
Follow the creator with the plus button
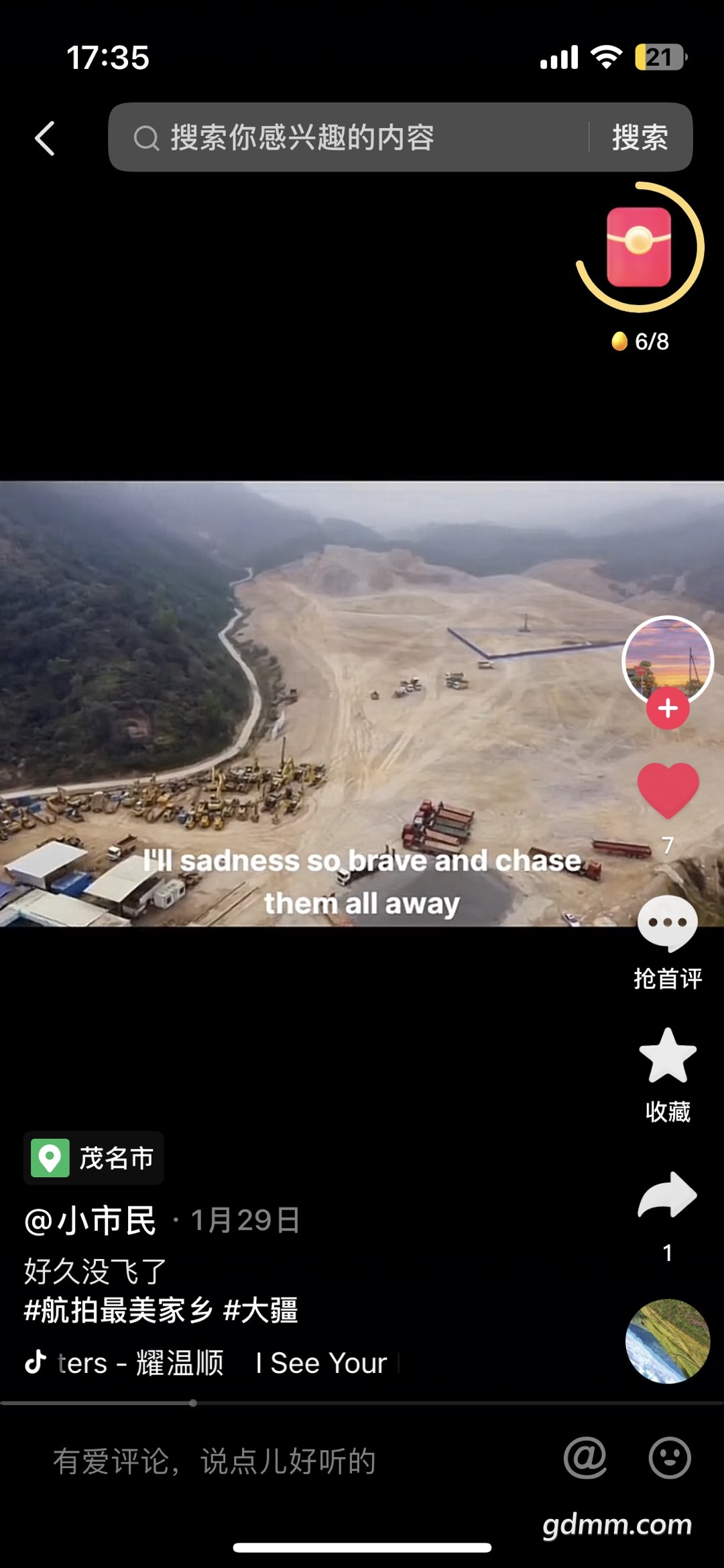click(667, 709)
